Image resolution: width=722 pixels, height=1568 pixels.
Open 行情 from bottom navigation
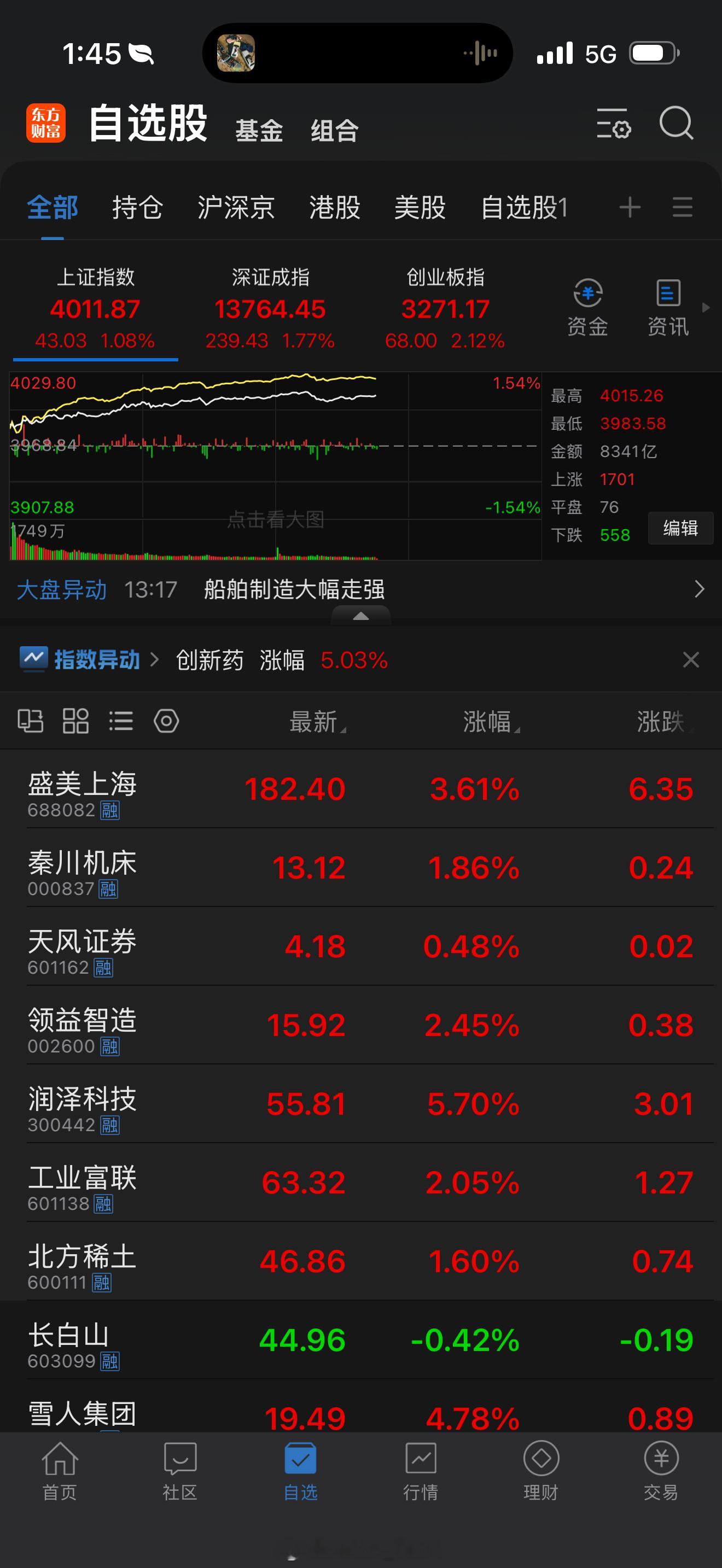[x=421, y=1473]
